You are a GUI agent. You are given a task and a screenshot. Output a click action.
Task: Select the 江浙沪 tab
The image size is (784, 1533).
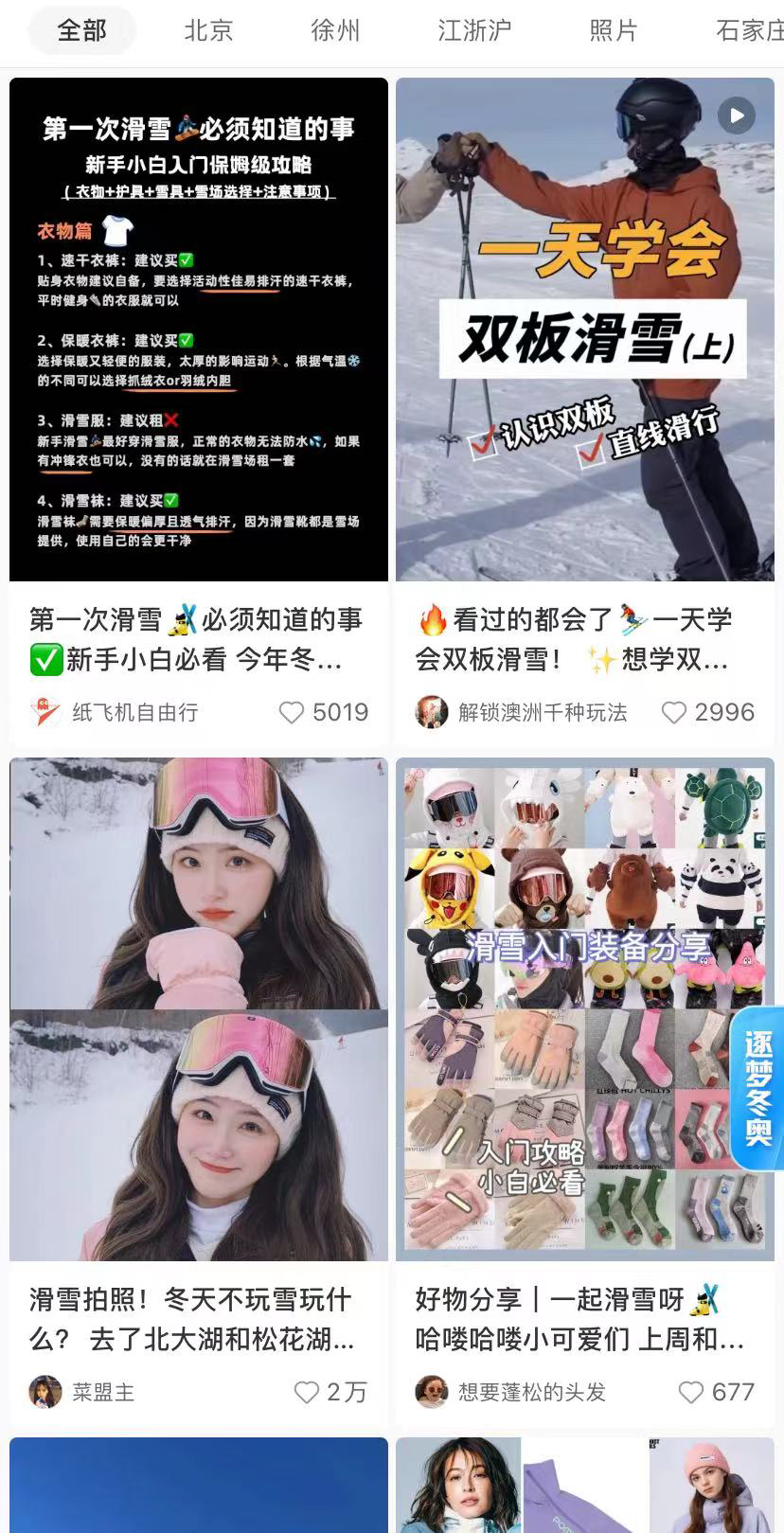pyautogui.click(x=474, y=30)
